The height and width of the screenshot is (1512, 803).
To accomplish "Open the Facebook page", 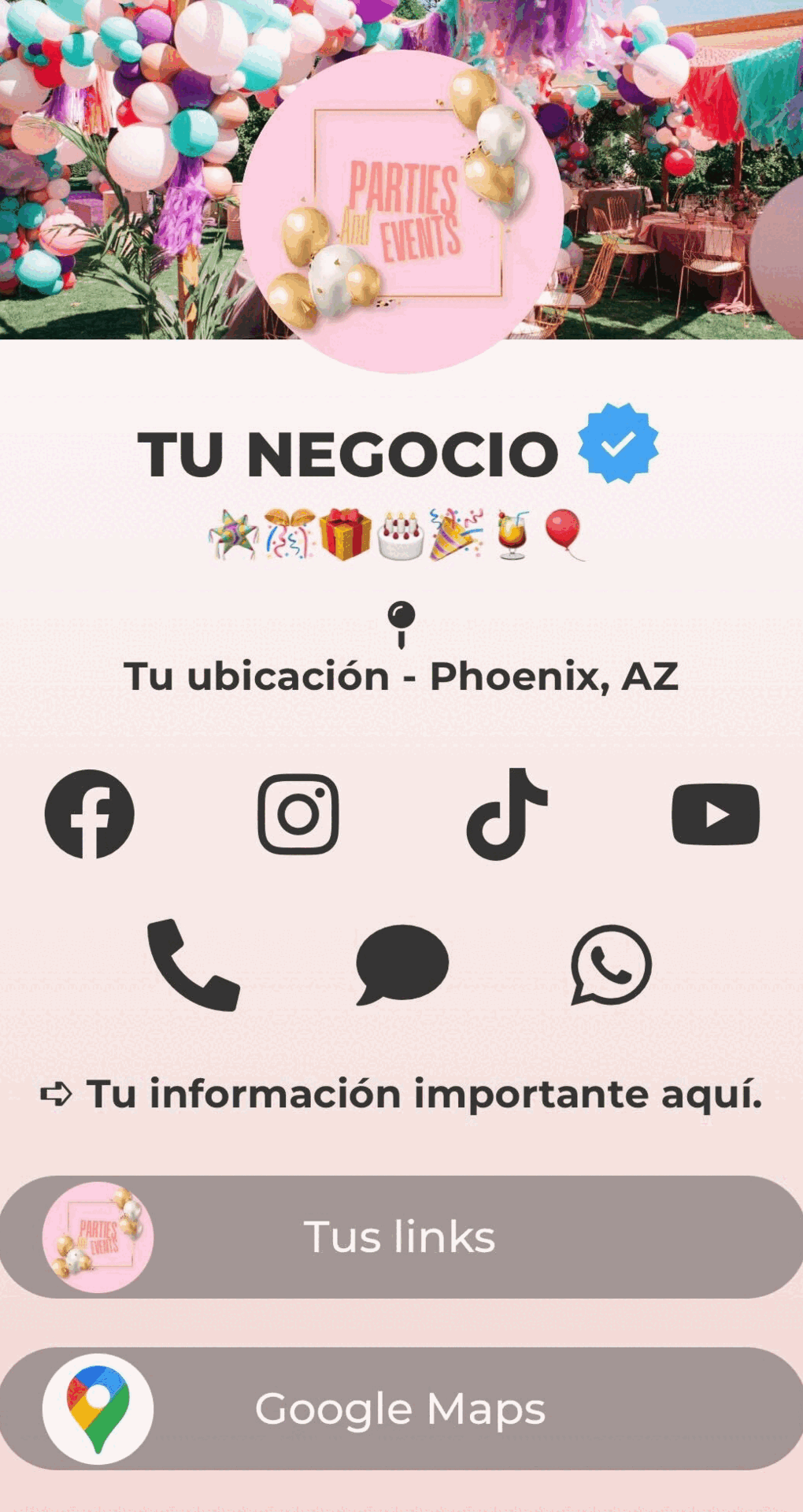I will point(89,813).
